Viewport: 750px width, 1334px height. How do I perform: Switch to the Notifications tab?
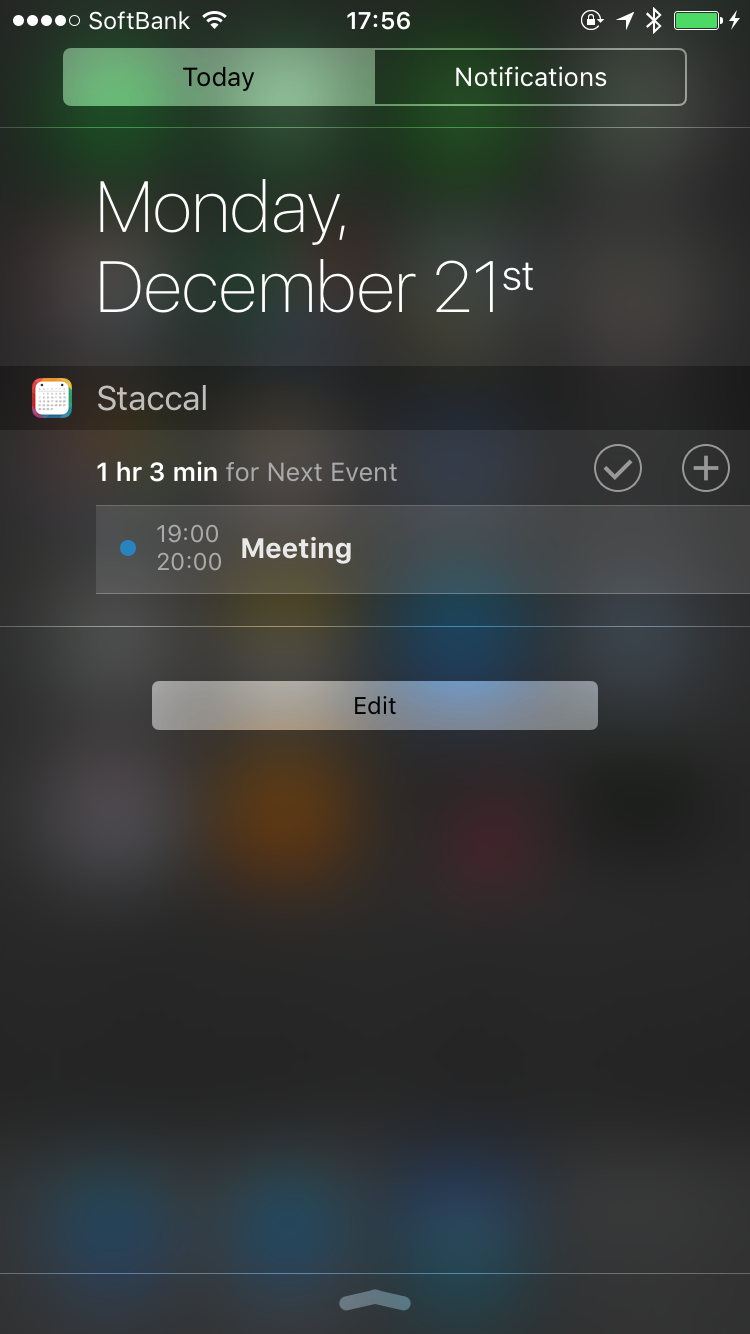pyautogui.click(x=530, y=77)
